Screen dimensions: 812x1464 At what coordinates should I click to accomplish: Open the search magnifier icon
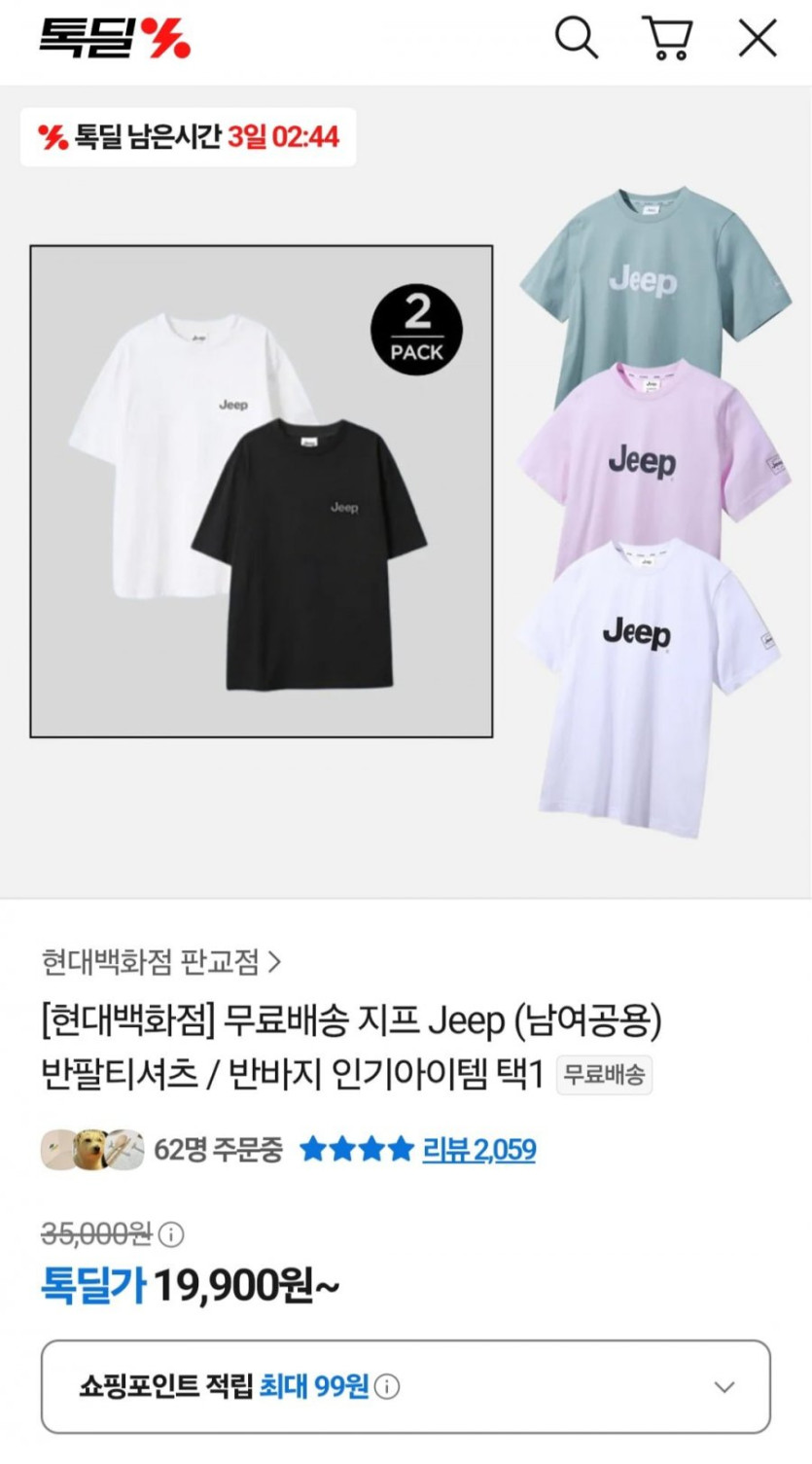click(576, 39)
